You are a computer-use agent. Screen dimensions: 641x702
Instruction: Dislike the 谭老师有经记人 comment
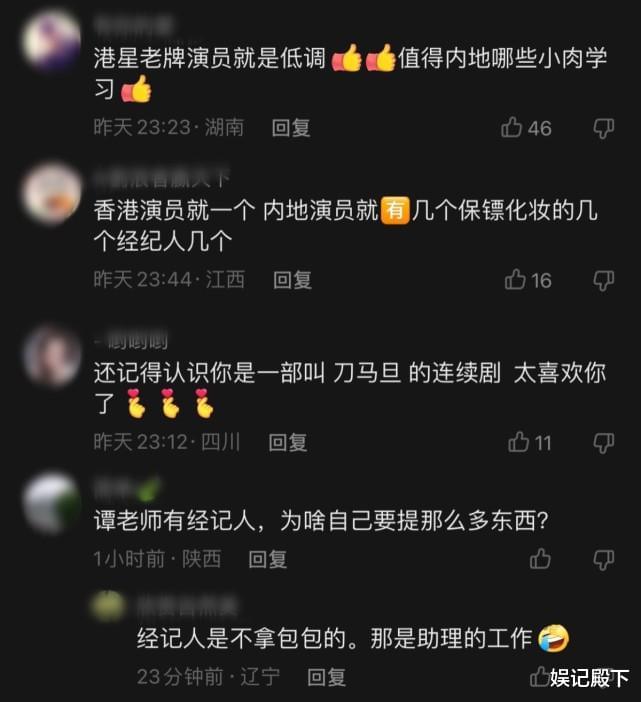coord(603,559)
